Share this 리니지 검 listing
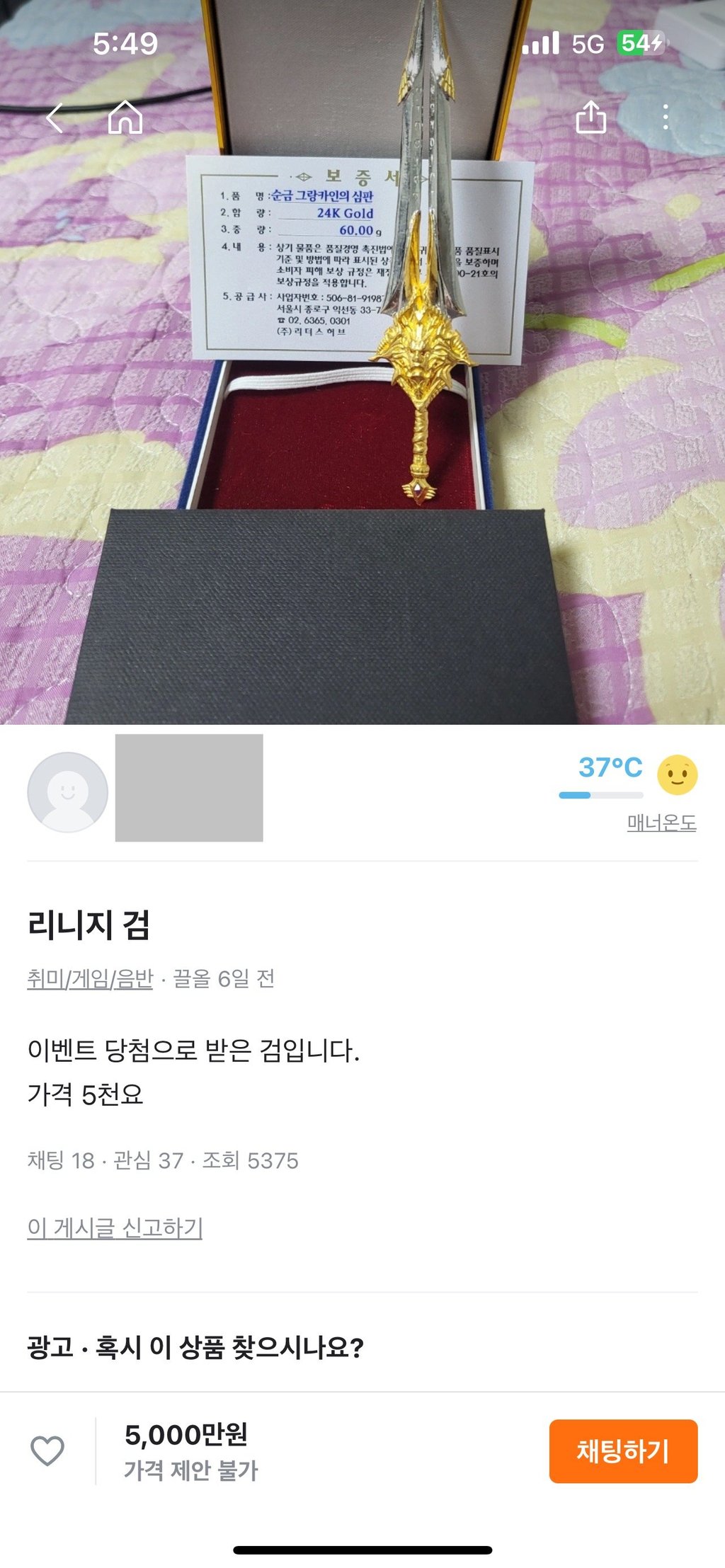Viewport: 725px width, 1568px height. pyautogui.click(x=590, y=118)
